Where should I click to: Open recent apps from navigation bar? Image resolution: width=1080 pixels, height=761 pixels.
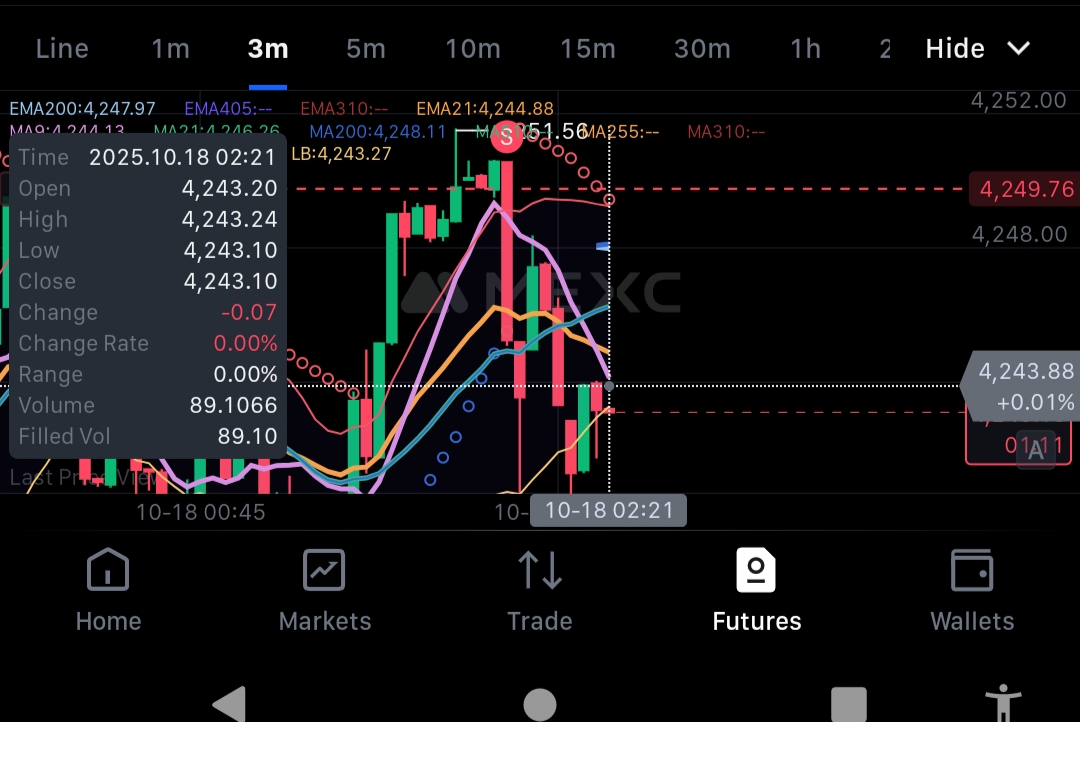tap(849, 705)
